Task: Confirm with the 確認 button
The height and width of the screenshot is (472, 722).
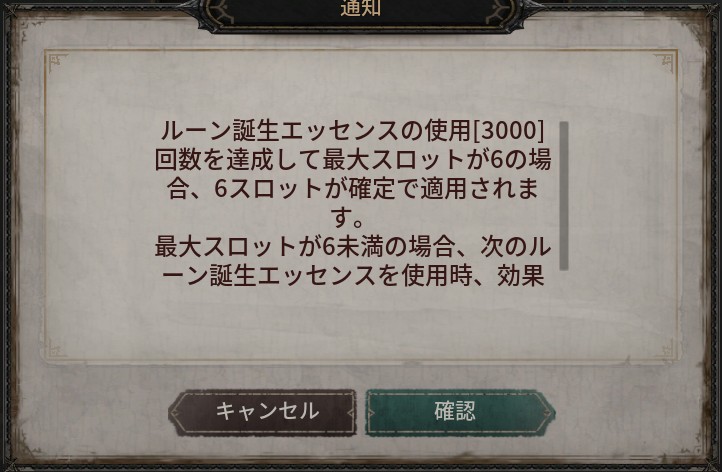Action: 458,411
